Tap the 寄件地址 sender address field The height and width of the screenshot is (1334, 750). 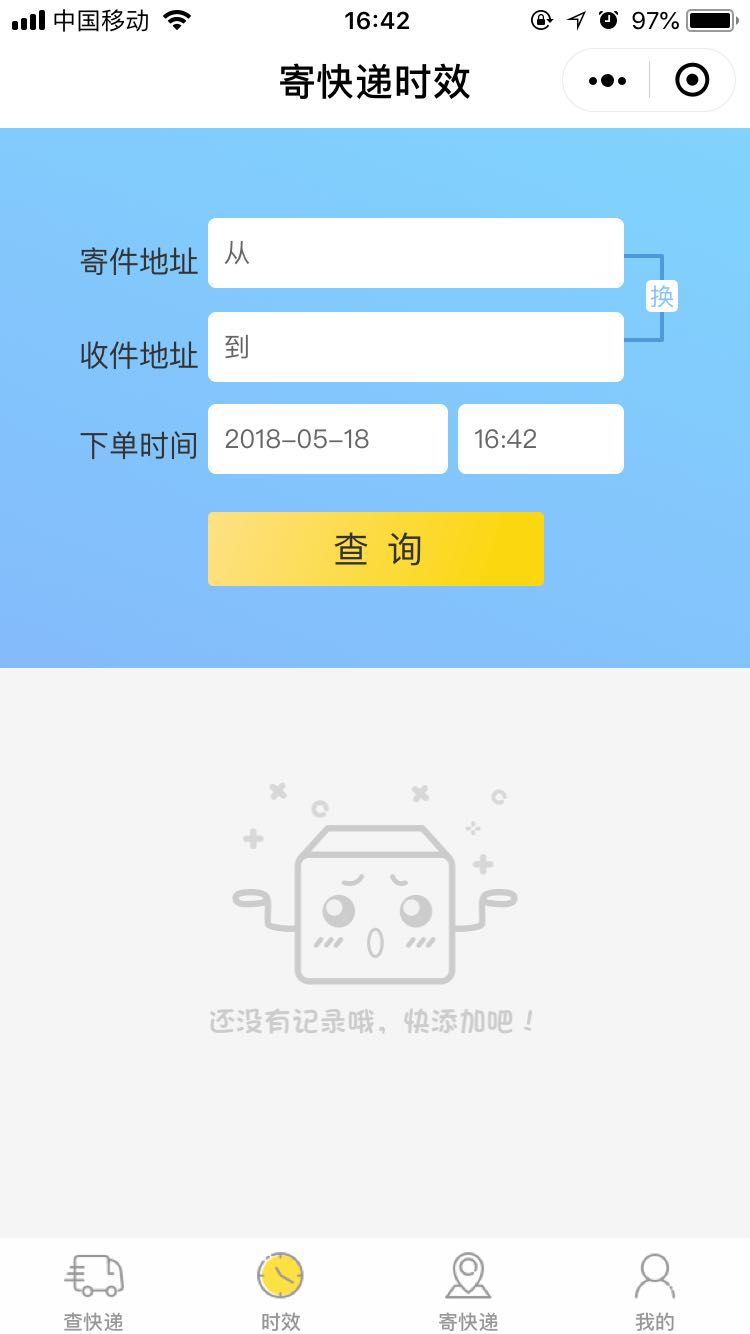coord(416,253)
